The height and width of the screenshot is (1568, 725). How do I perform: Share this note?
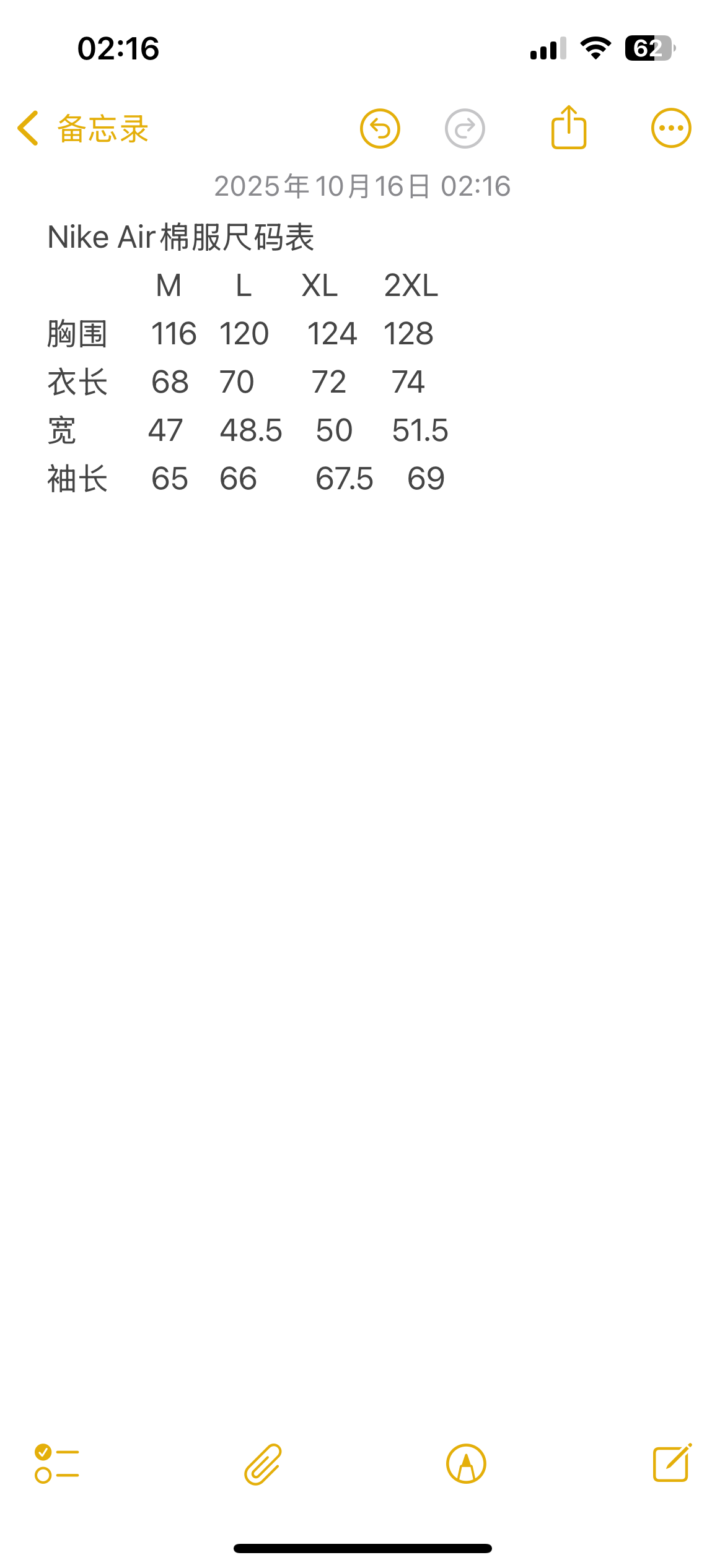tap(568, 128)
